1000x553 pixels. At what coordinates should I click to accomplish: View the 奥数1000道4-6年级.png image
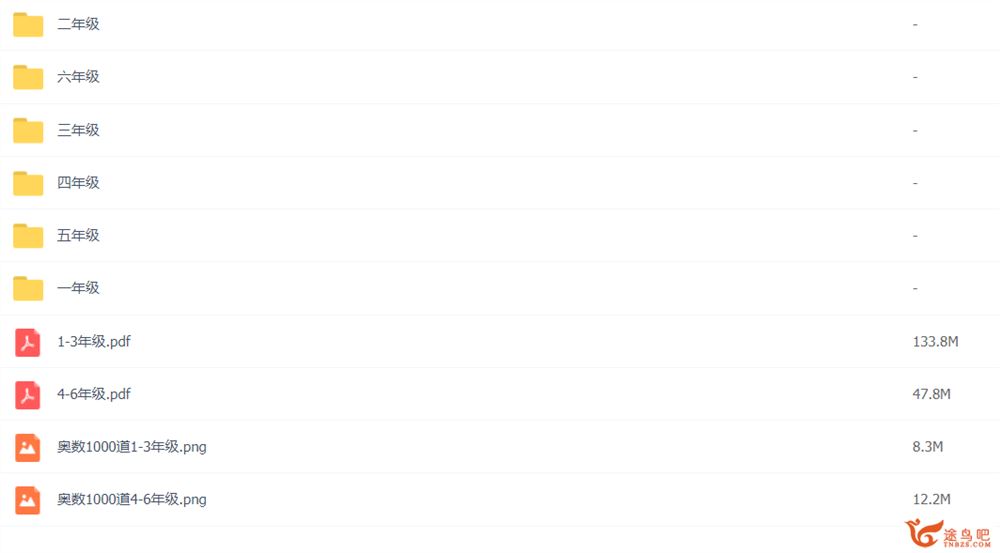132,499
